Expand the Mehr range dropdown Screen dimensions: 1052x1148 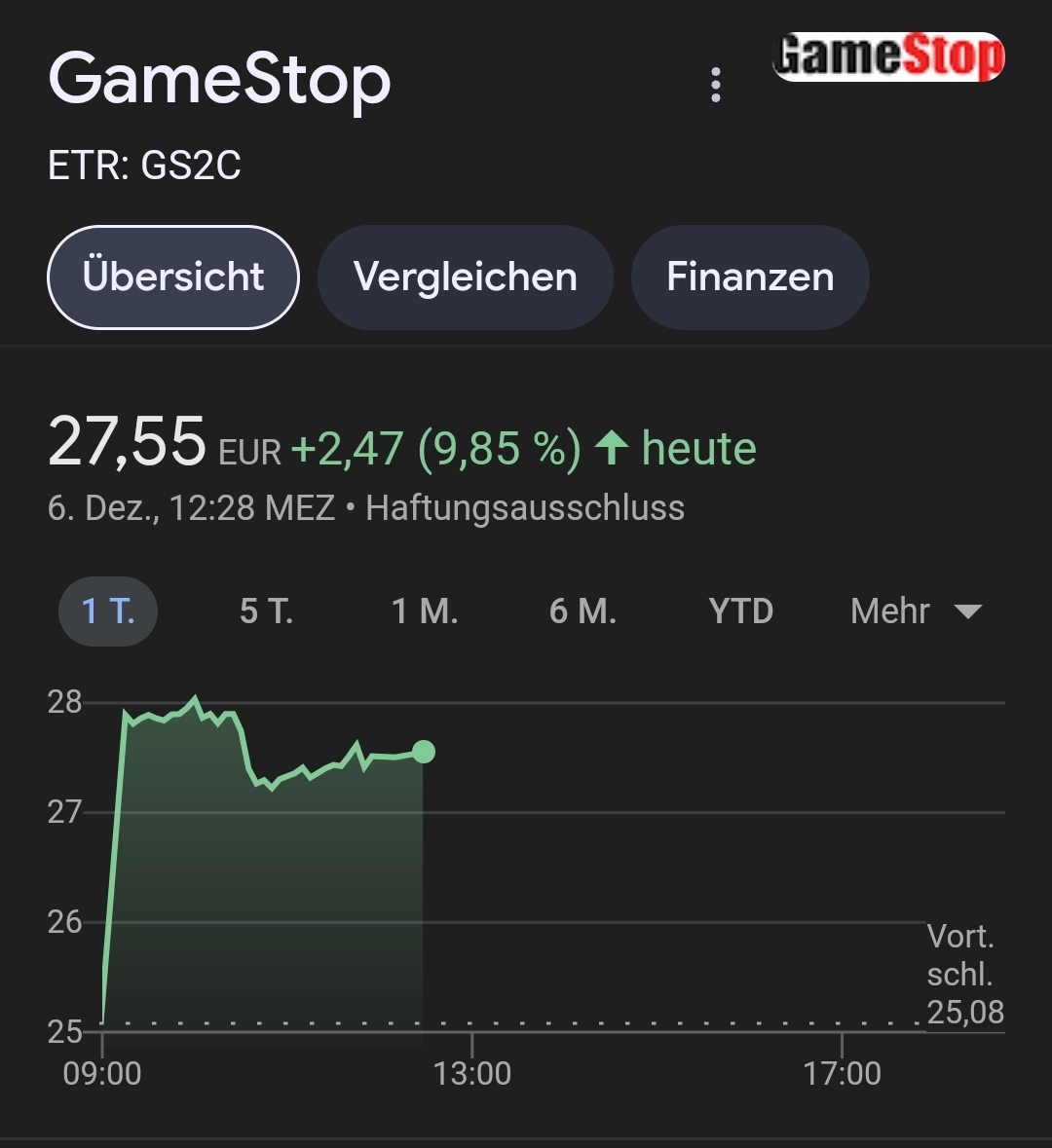coord(916,611)
